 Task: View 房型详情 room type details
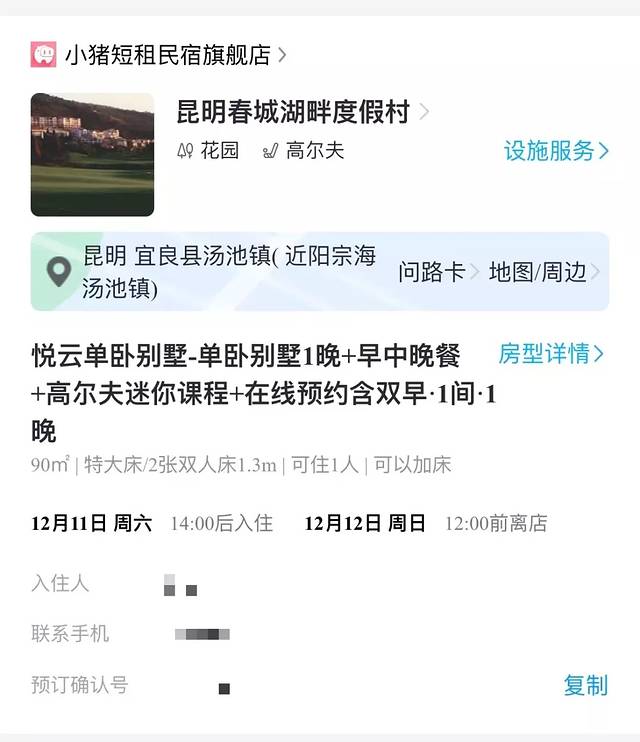click(551, 354)
